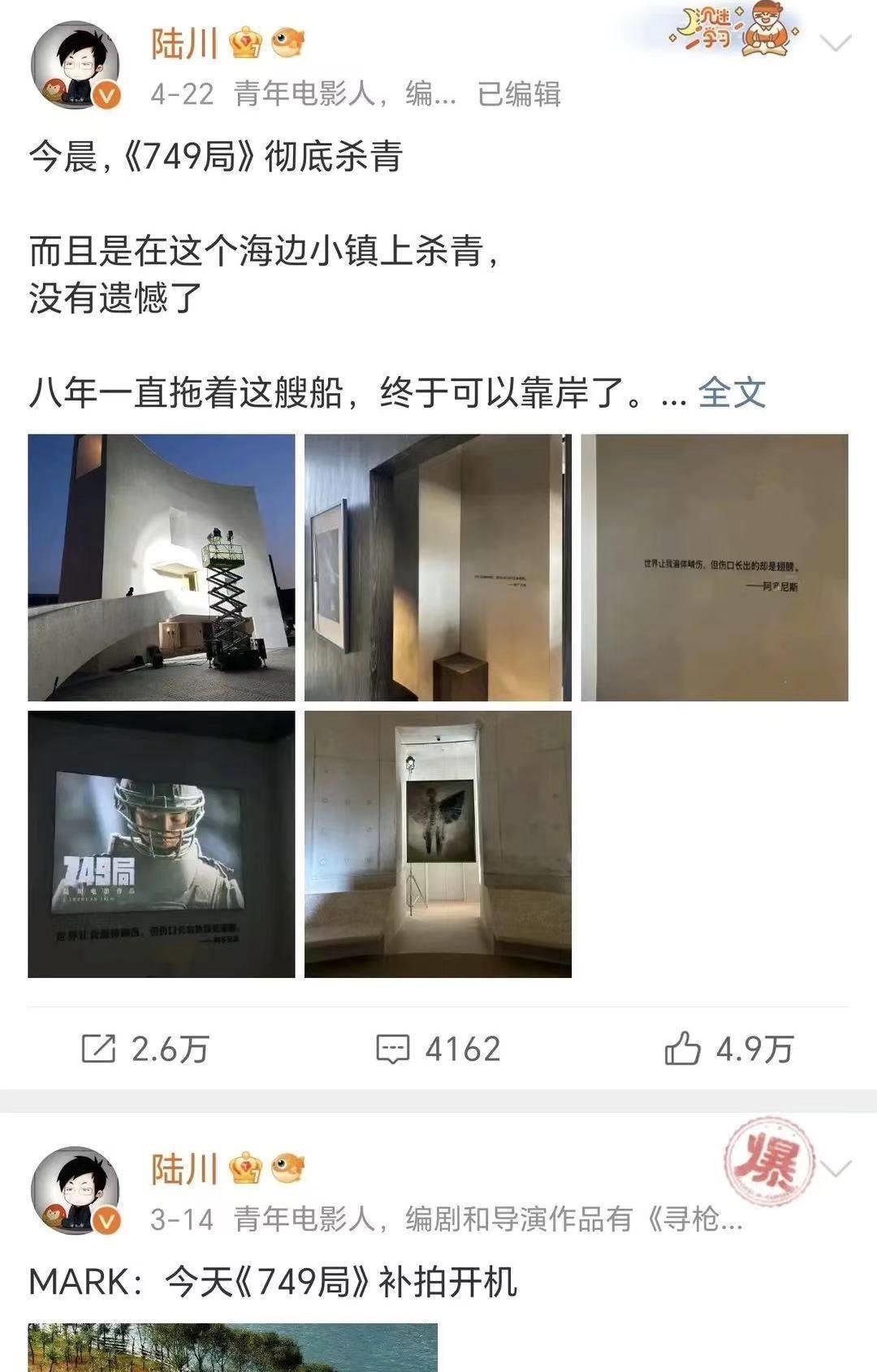
Task: Open the photo of the winged painting hallway
Action: point(438,844)
